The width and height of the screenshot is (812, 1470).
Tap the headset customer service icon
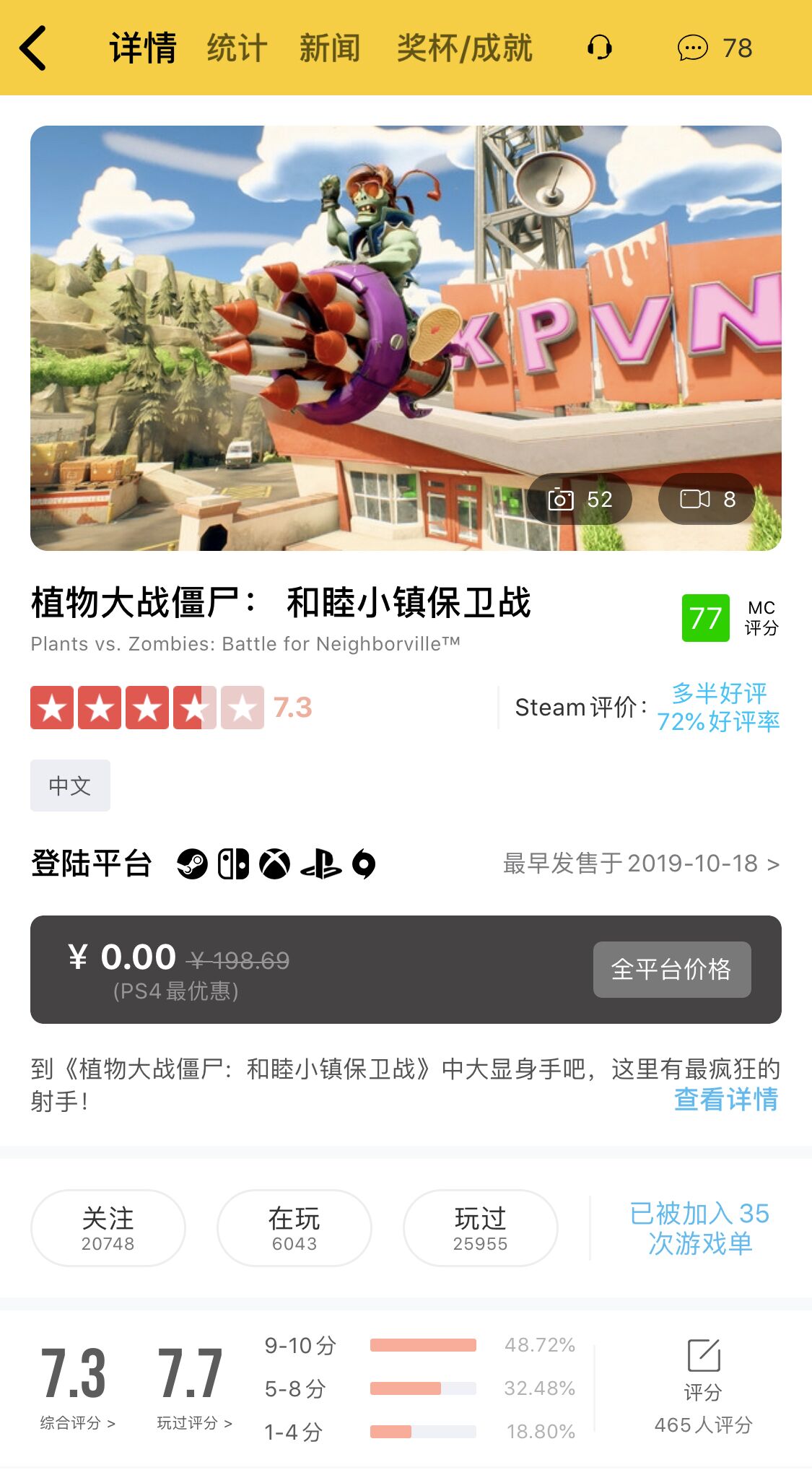tap(599, 48)
